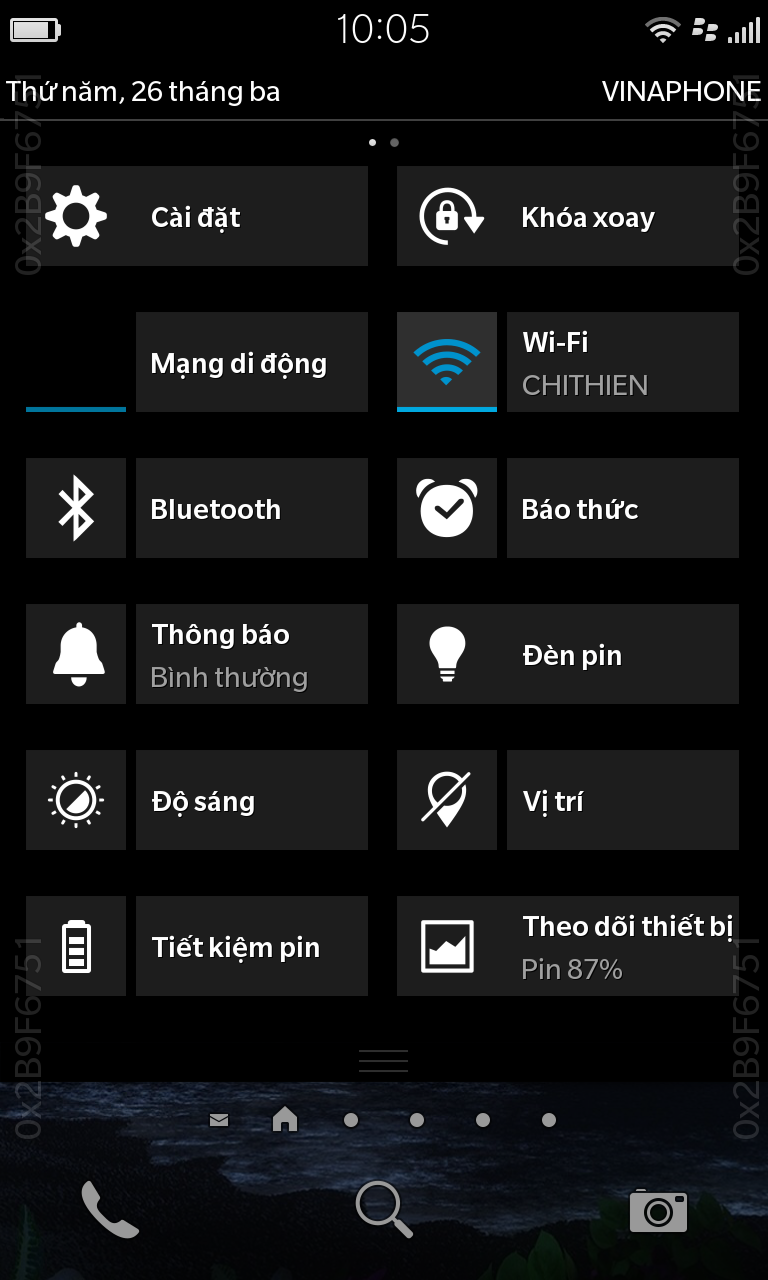Open Wi-Fi CHITHIEN network details
The height and width of the screenshot is (1280, 768).
pyautogui.click(x=623, y=362)
